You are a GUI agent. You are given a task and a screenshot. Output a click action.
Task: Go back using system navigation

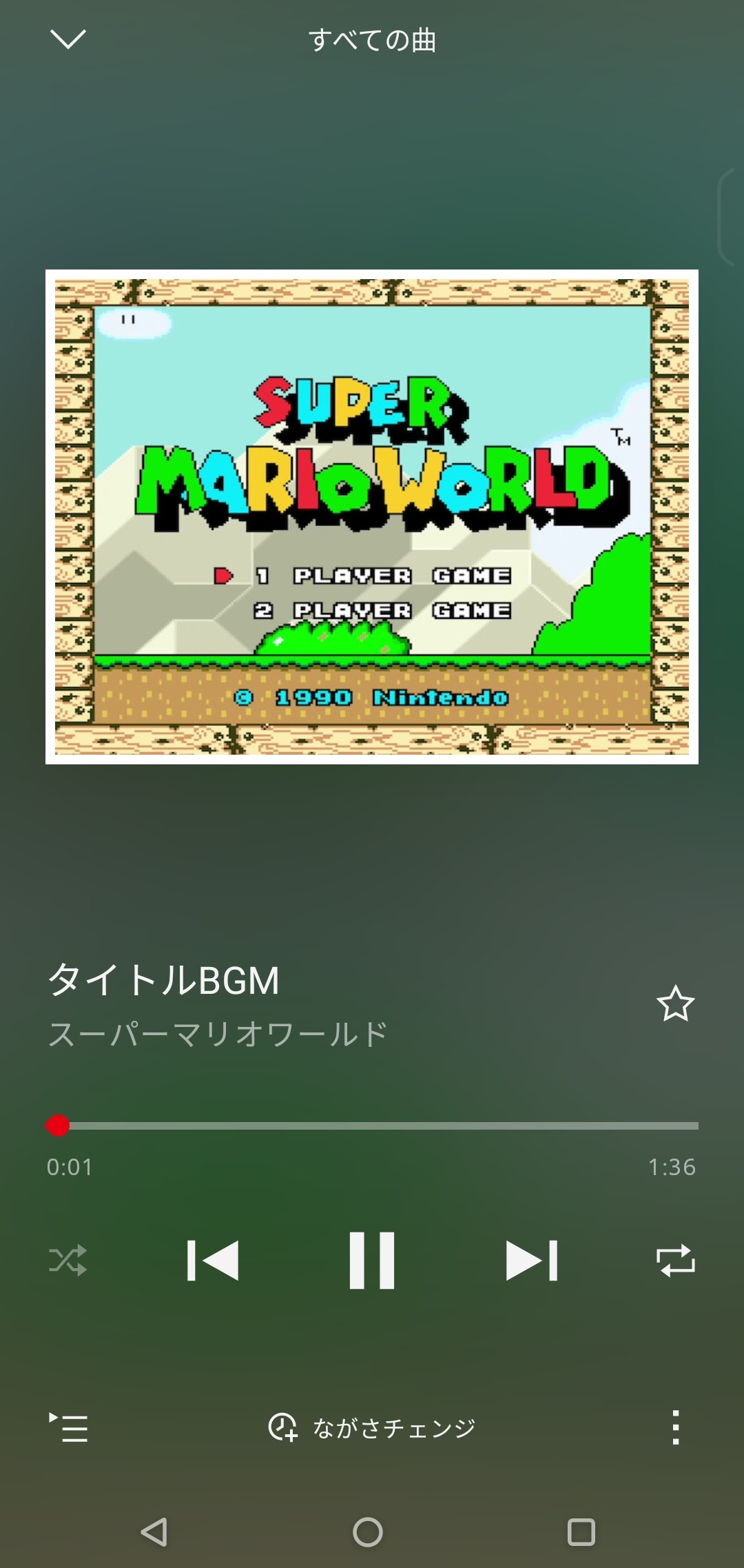(x=154, y=1532)
